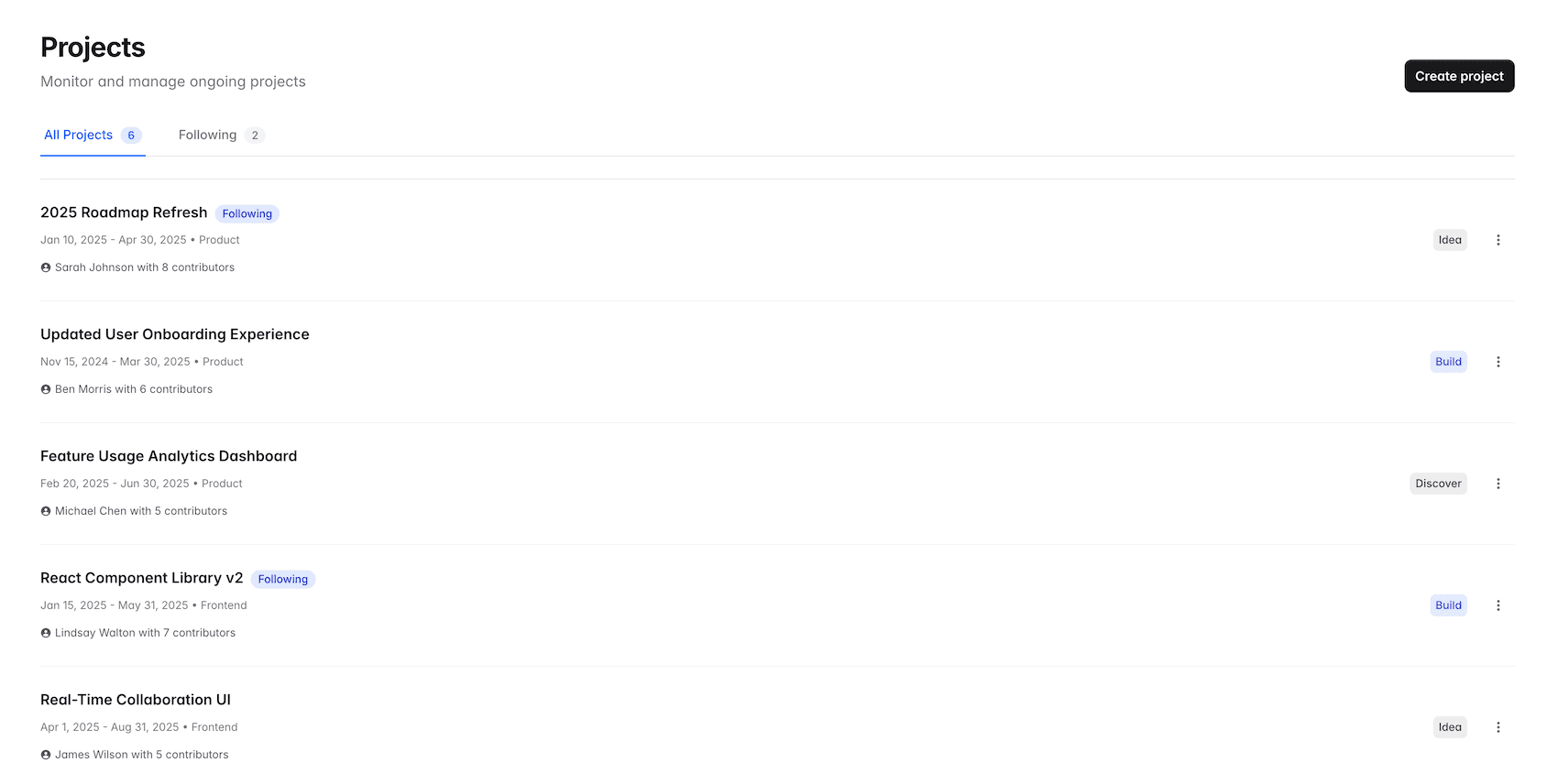The width and height of the screenshot is (1547, 784).
Task: Open options menu for Real-Time Collaboration UI
Action: [x=1498, y=727]
